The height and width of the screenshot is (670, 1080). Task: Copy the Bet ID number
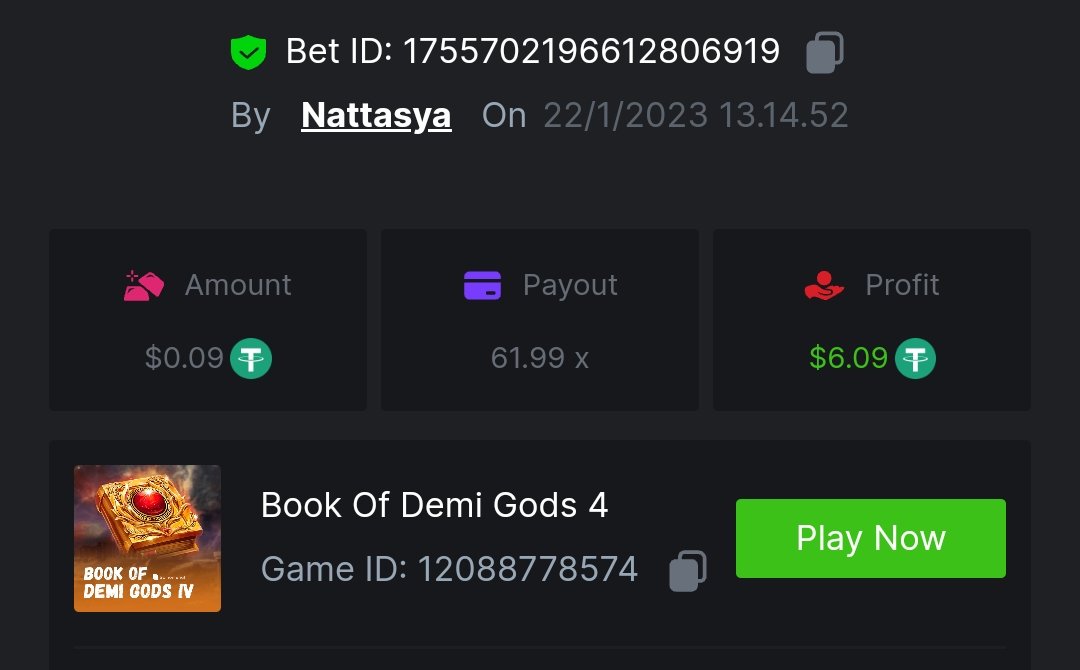pyautogui.click(x=825, y=52)
